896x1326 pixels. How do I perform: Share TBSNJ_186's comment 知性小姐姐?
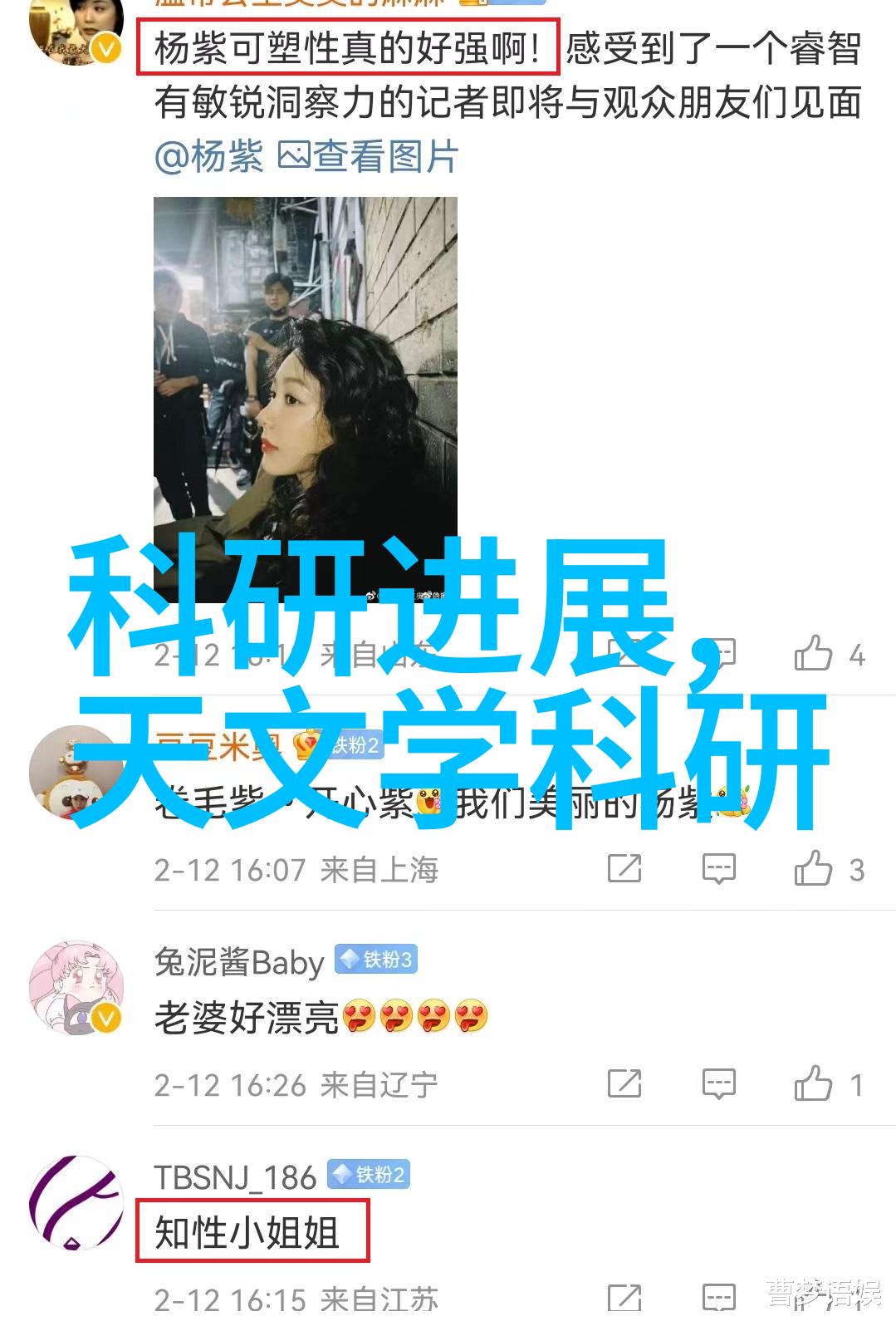(624, 1298)
